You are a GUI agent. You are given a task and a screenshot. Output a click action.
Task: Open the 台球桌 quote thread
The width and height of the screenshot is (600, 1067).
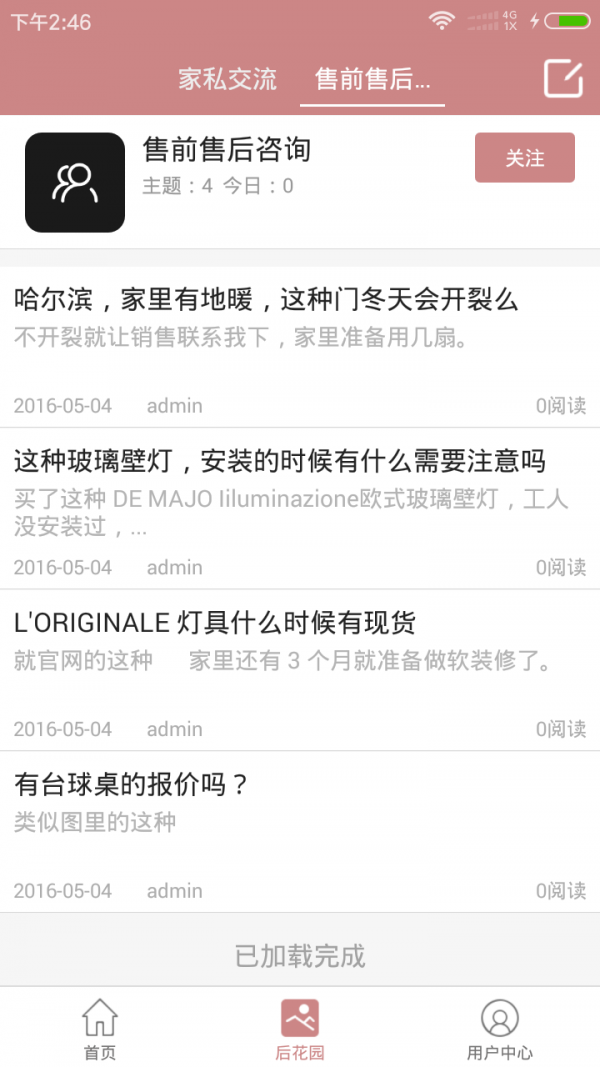tap(131, 785)
